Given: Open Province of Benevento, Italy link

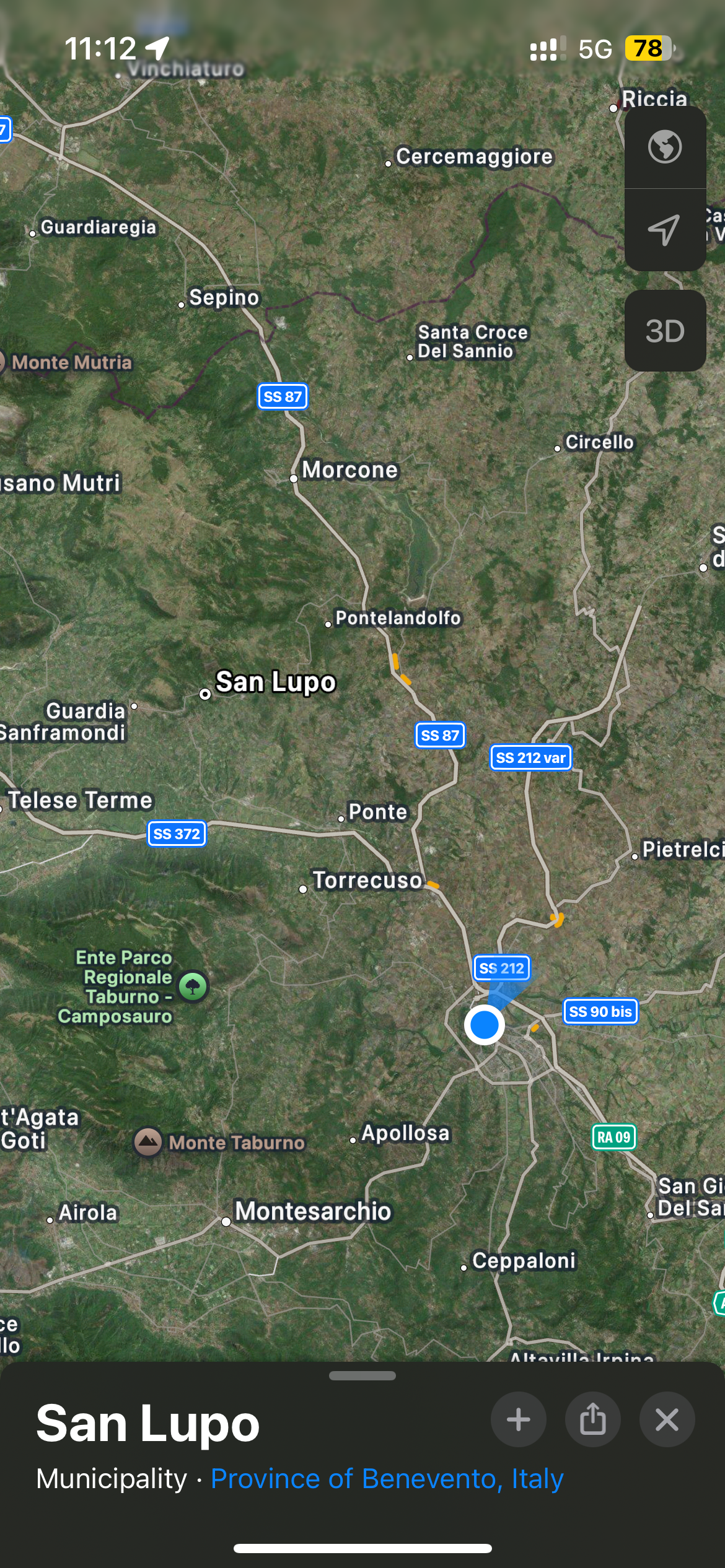Looking at the screenshot, I should pos(387,1479).
